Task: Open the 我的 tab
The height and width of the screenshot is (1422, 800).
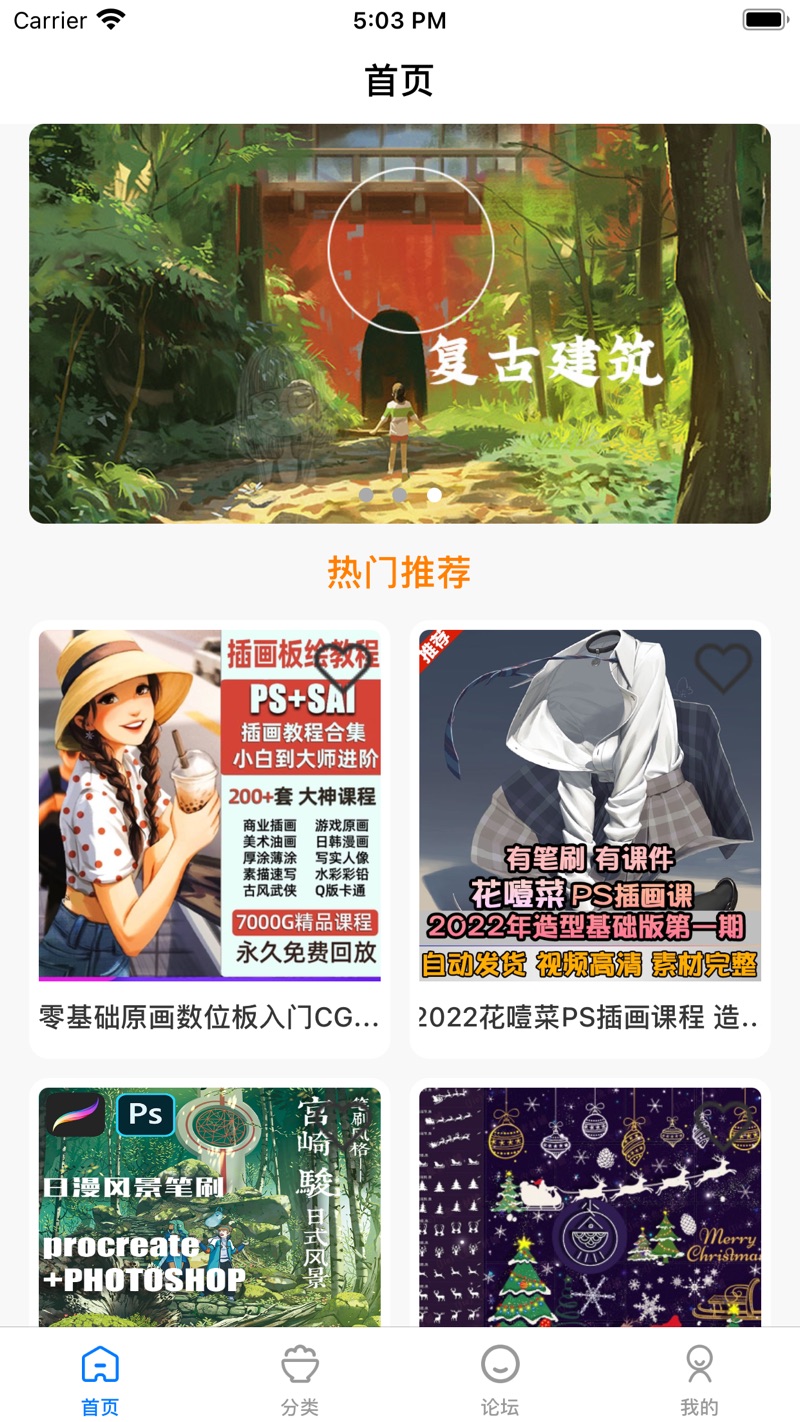Action: pos(699,1380)
